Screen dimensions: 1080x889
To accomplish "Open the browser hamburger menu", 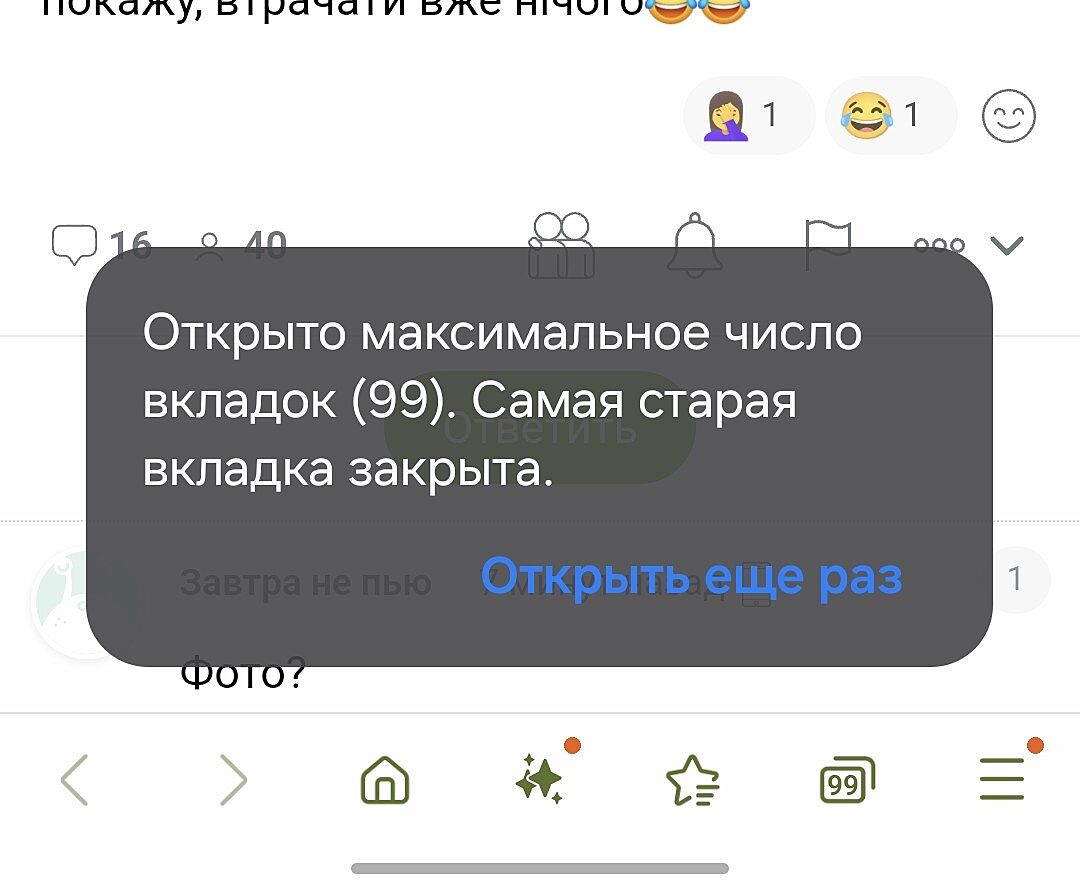I will tap(1002, 778).
